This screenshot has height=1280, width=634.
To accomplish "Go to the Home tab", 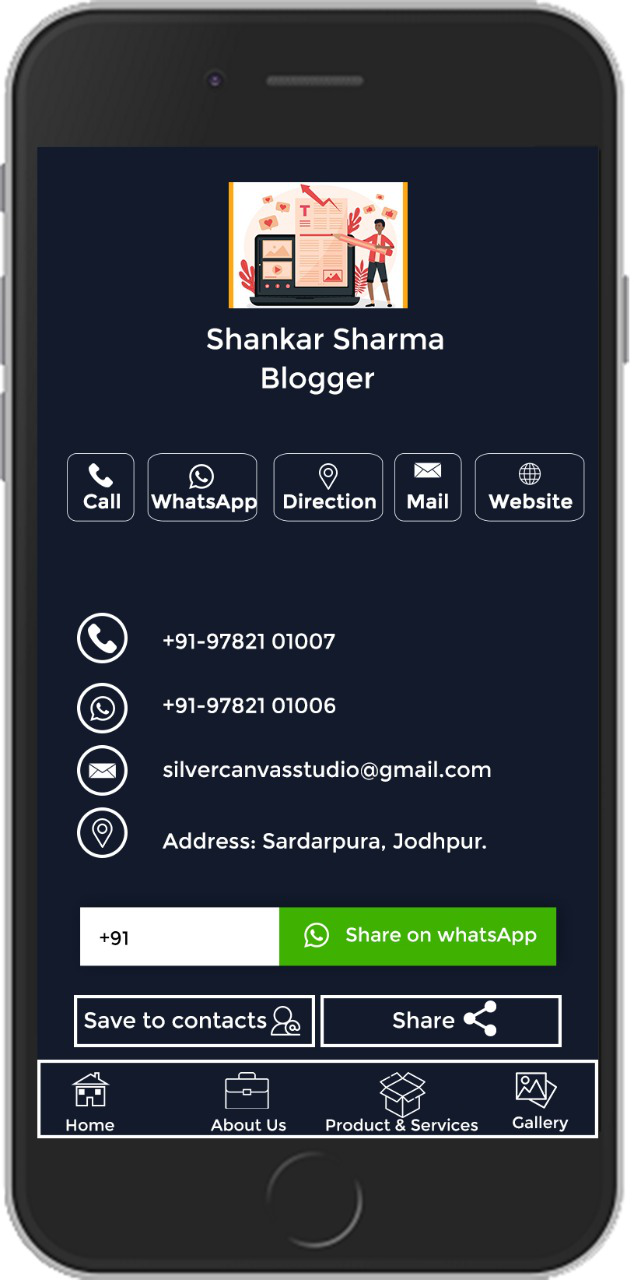I will [x=90, y=1102].
